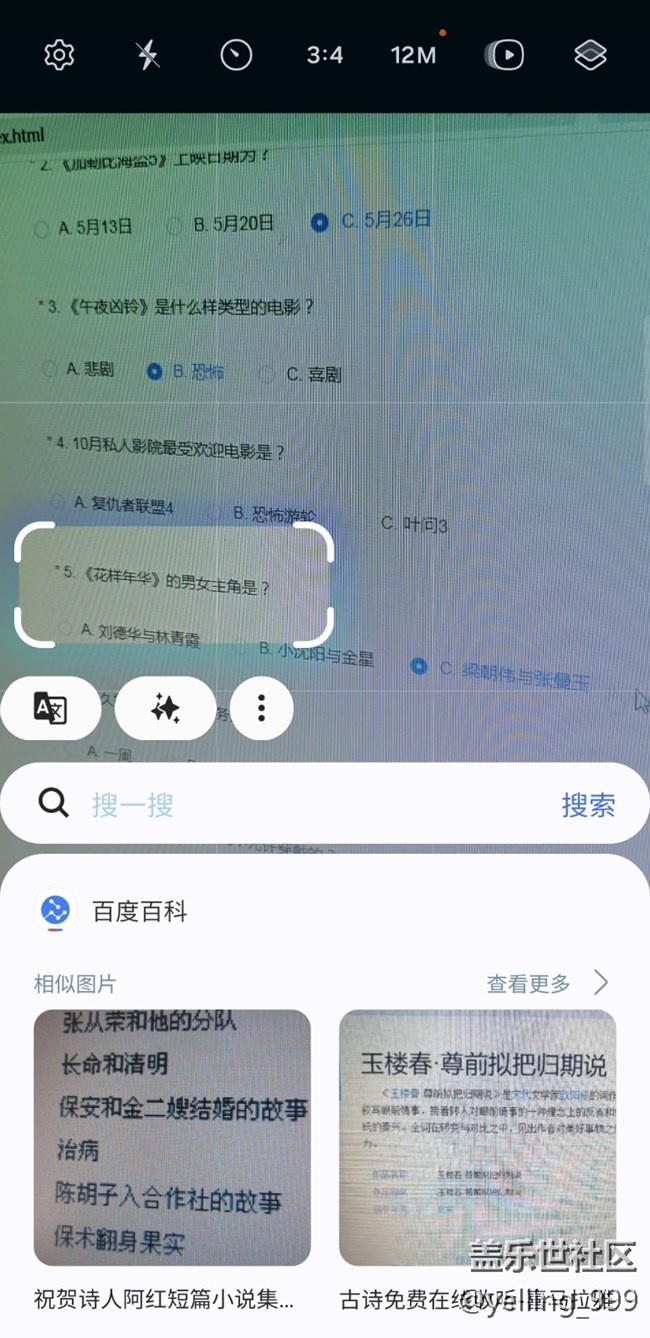Focus the 搜一搜 search field
650x1338 pixels.
click(300, 804)
